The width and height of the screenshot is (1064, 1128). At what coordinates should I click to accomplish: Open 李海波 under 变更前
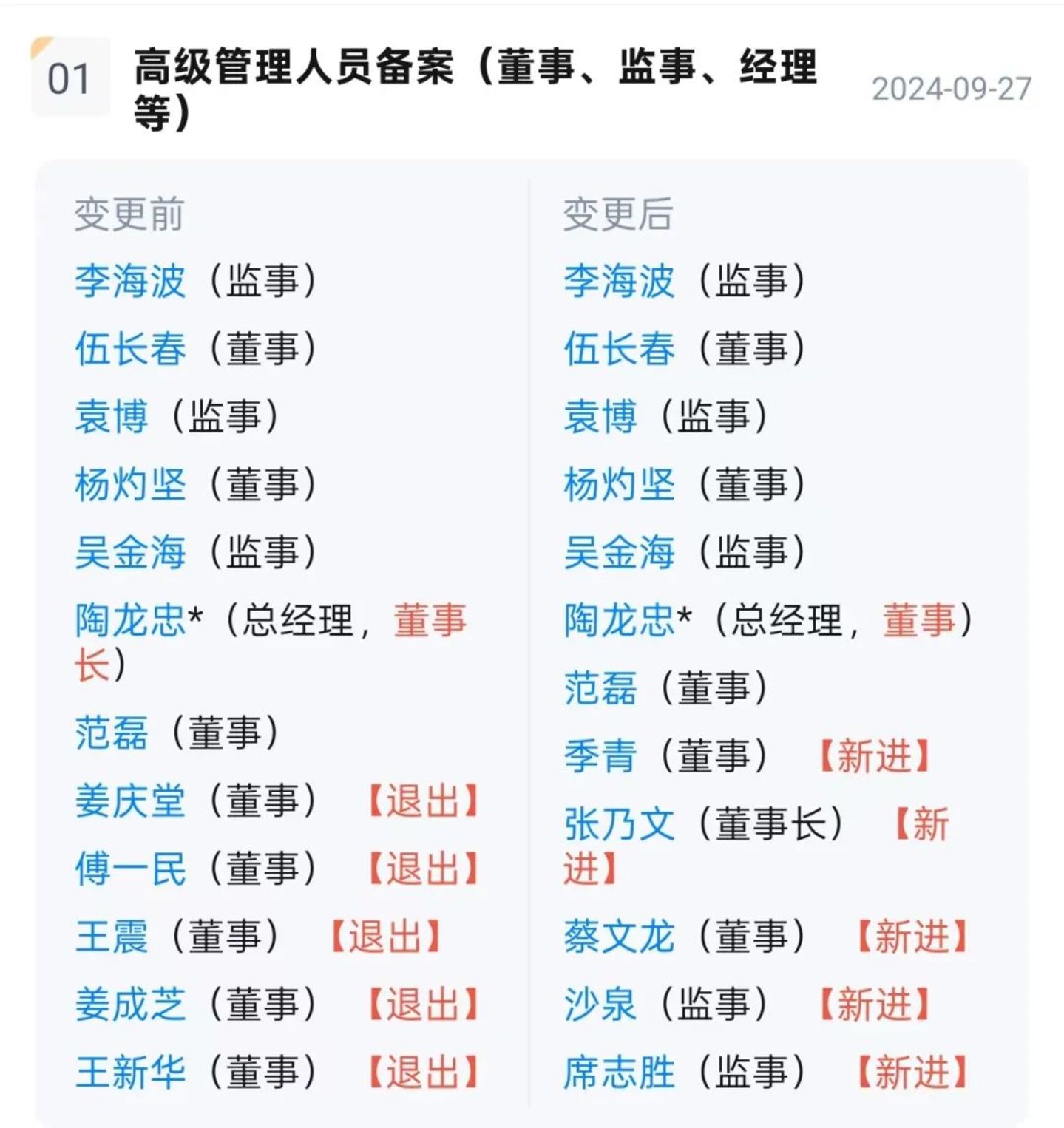129,281
